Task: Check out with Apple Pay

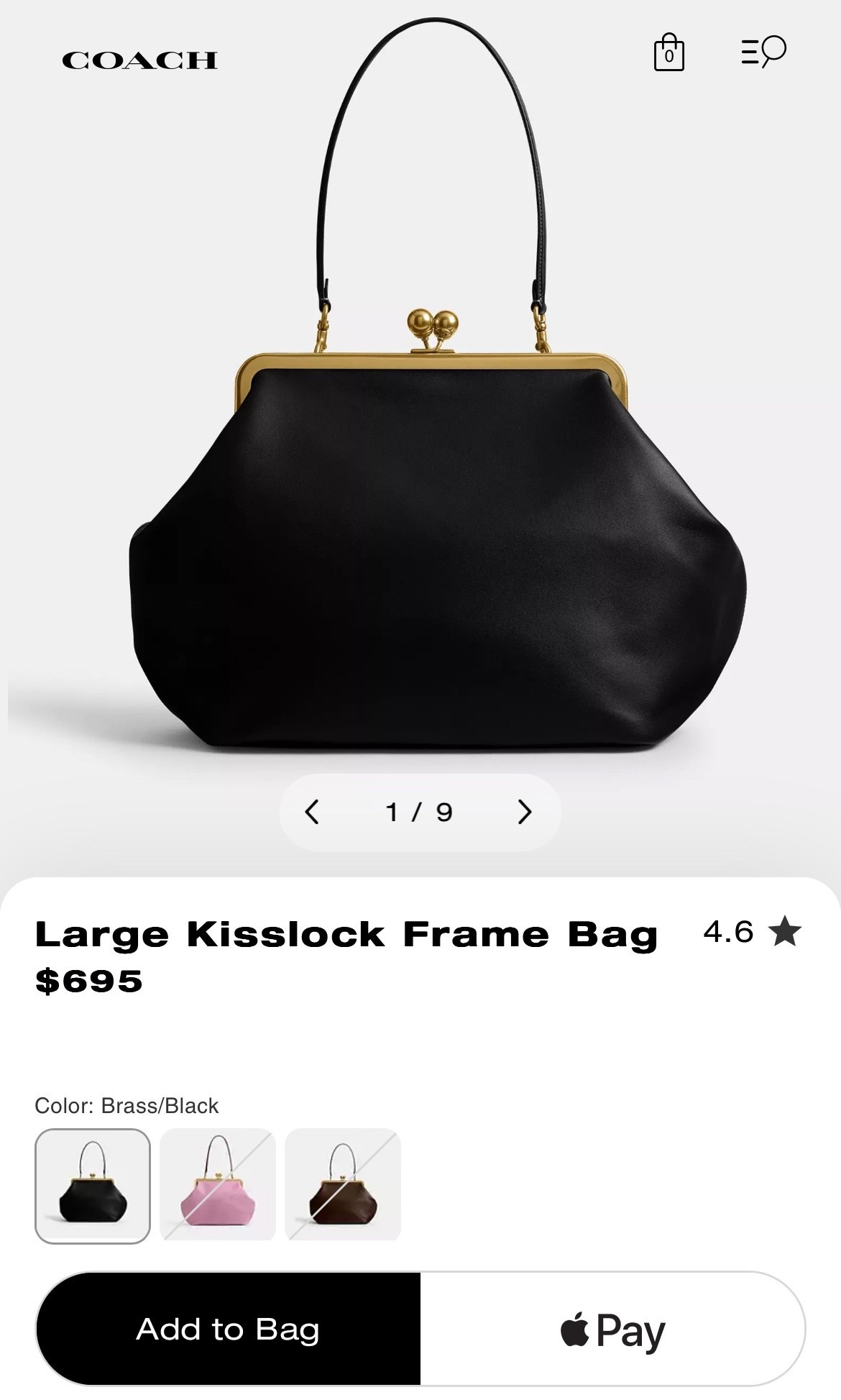Action: (612, 1330)
